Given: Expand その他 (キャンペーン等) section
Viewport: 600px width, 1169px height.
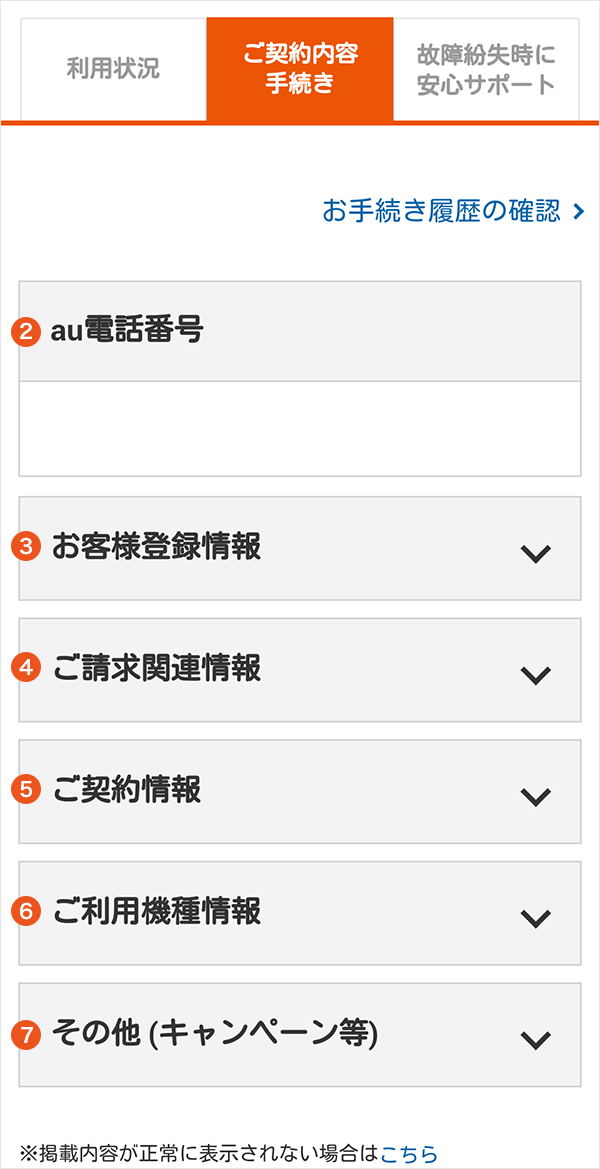Looking at the screenshot, I should pyautogui.click(x=300, y=1035).
